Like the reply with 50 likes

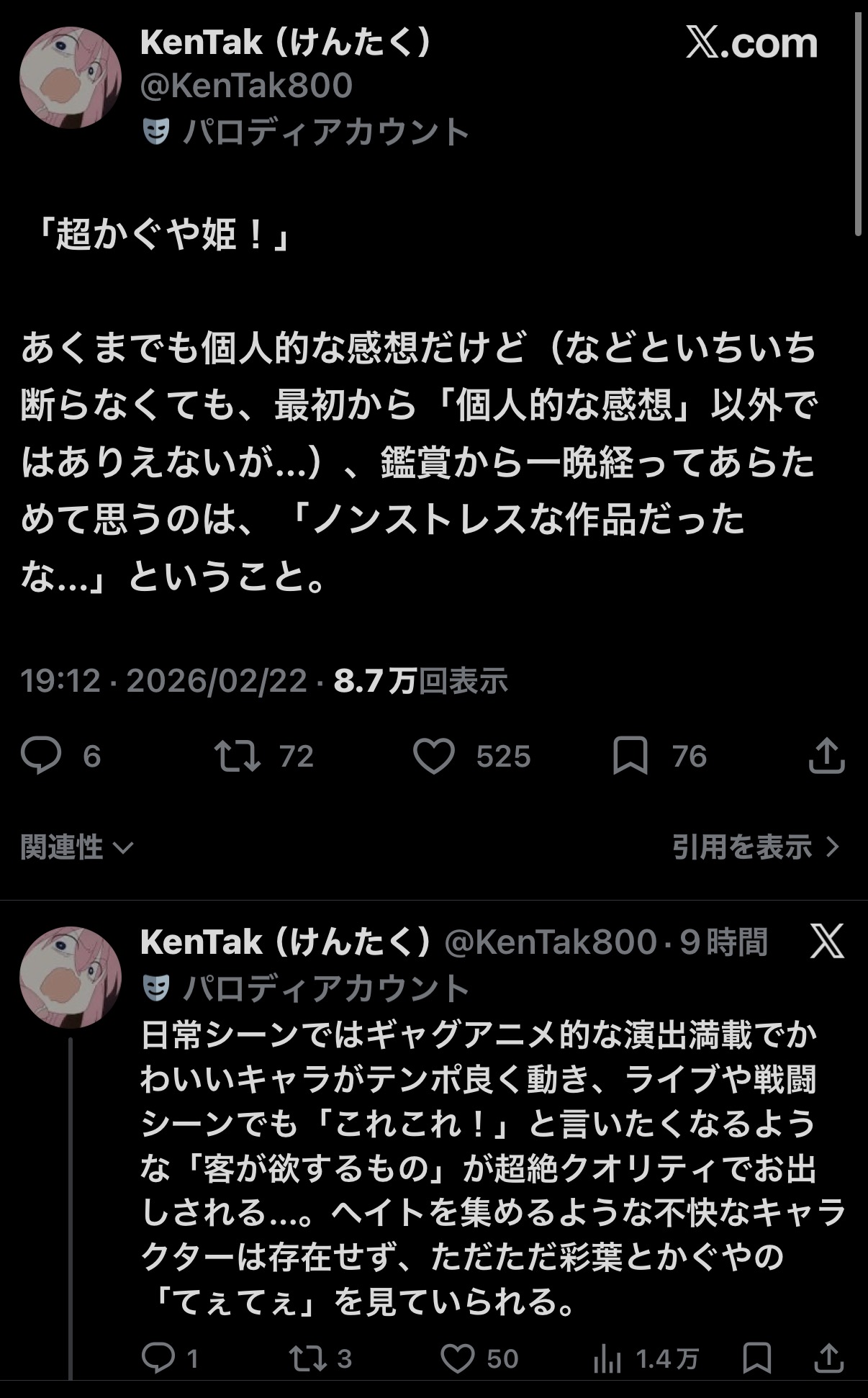coord(458,1358)
